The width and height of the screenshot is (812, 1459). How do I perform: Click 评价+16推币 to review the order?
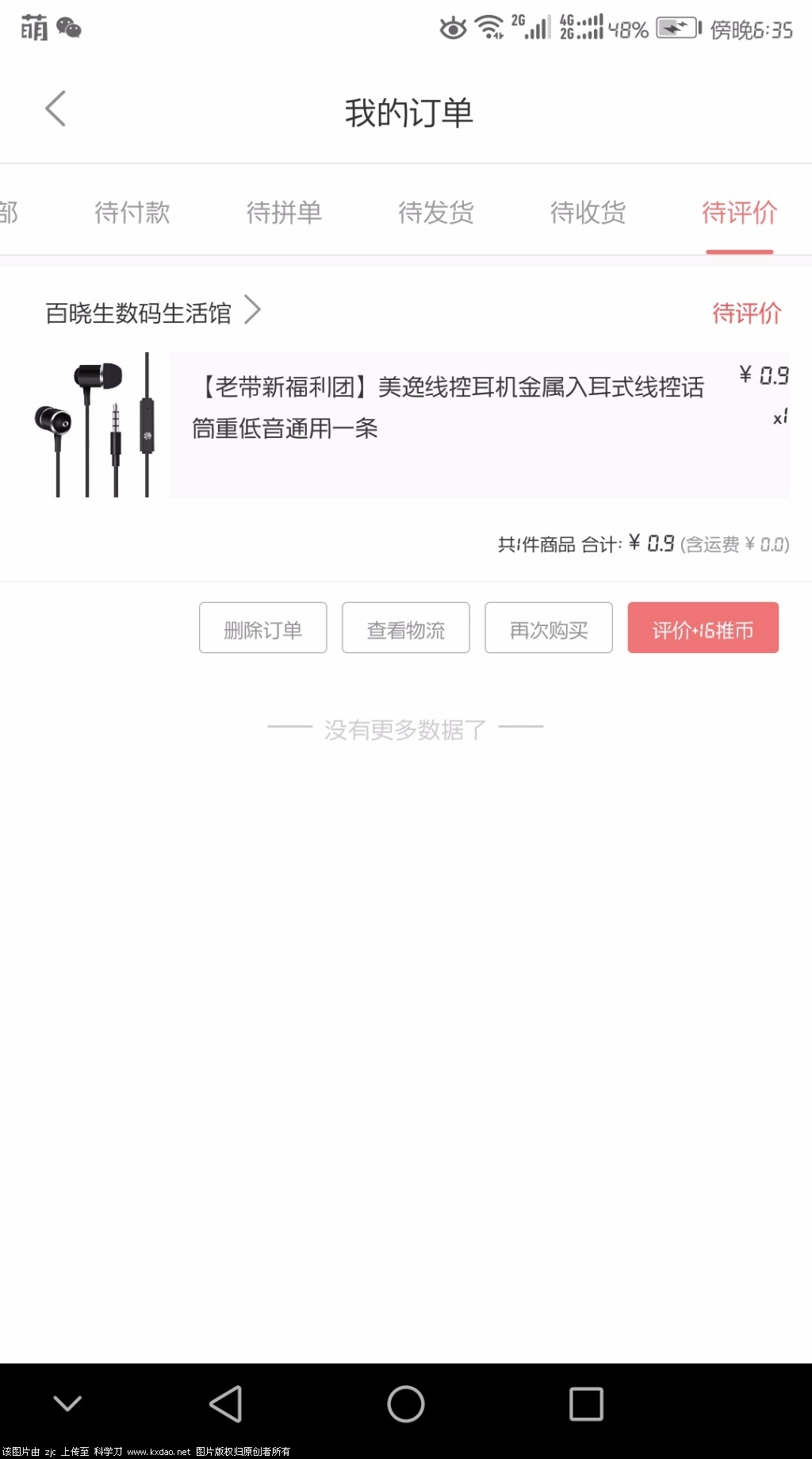(703, 628)
